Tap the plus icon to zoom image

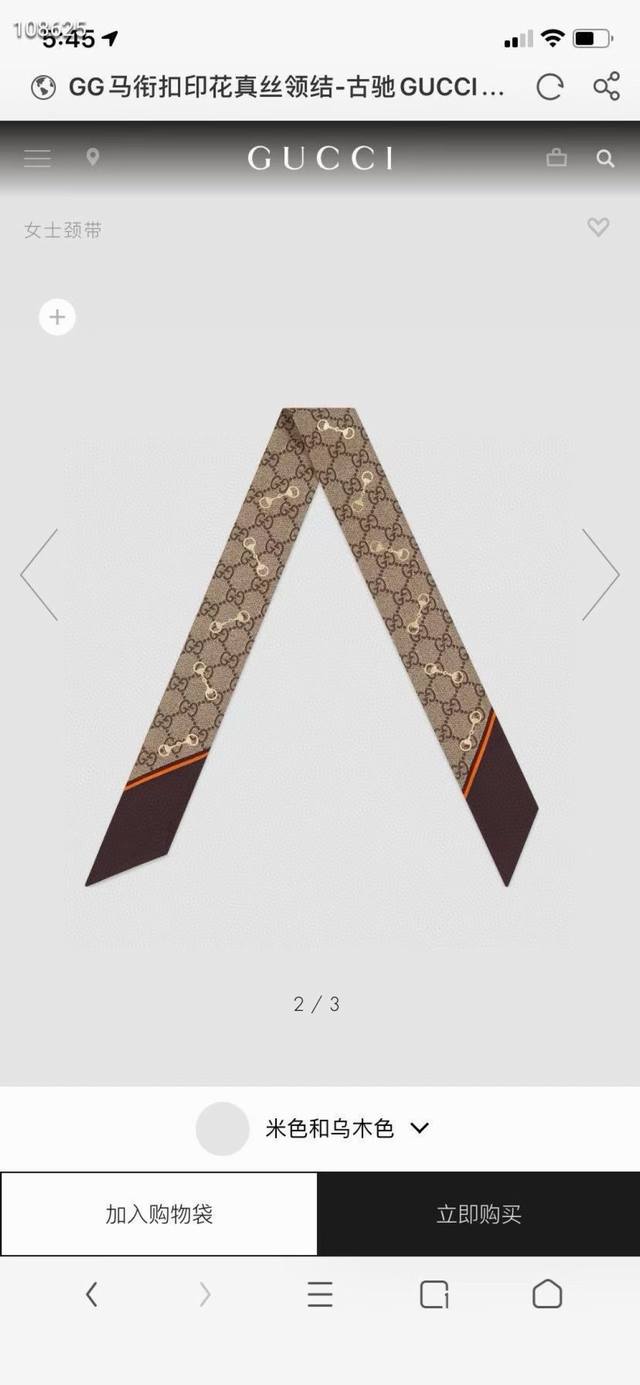pos(57,317)
